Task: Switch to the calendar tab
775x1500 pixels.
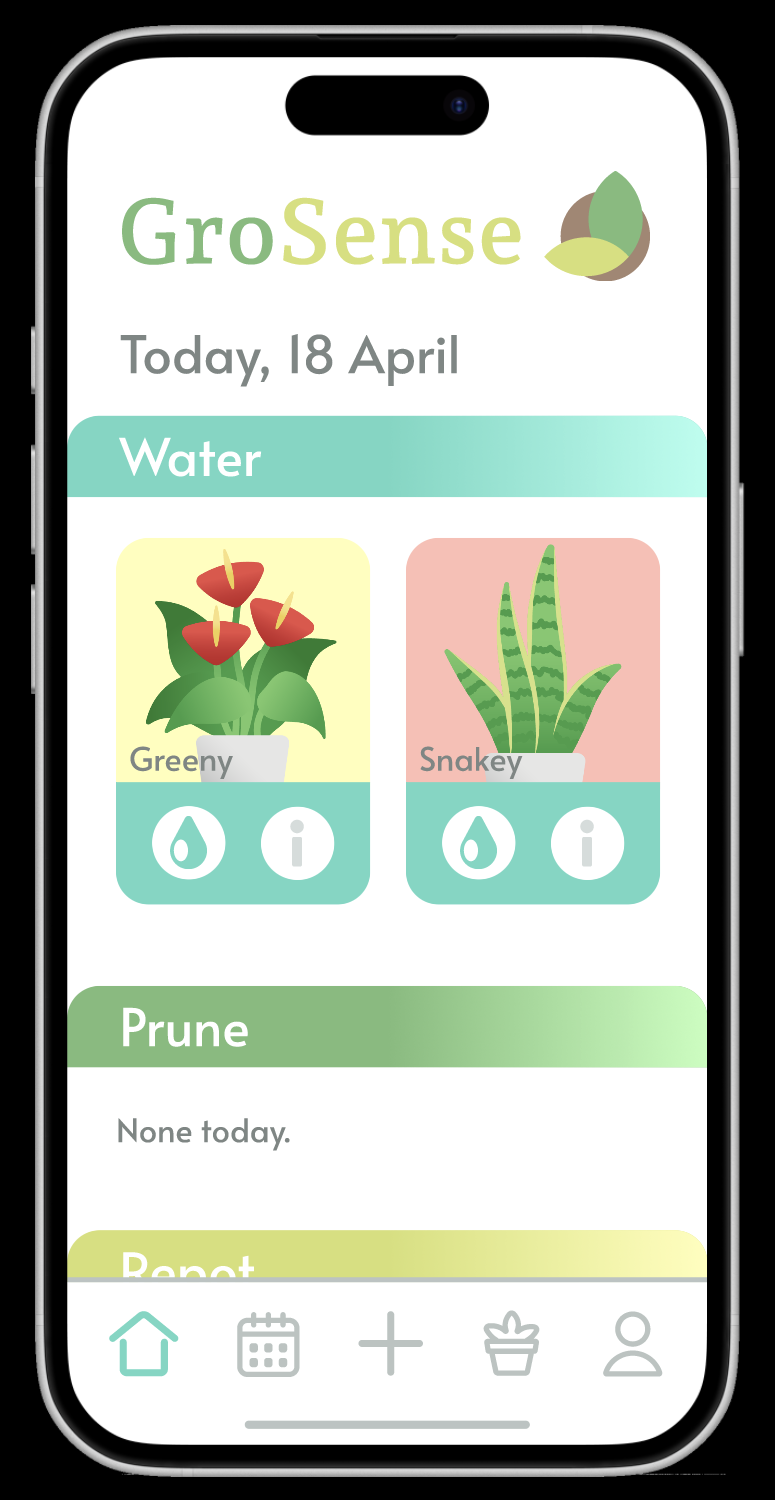Action: pyautogui.click(x=268, y=1344)
